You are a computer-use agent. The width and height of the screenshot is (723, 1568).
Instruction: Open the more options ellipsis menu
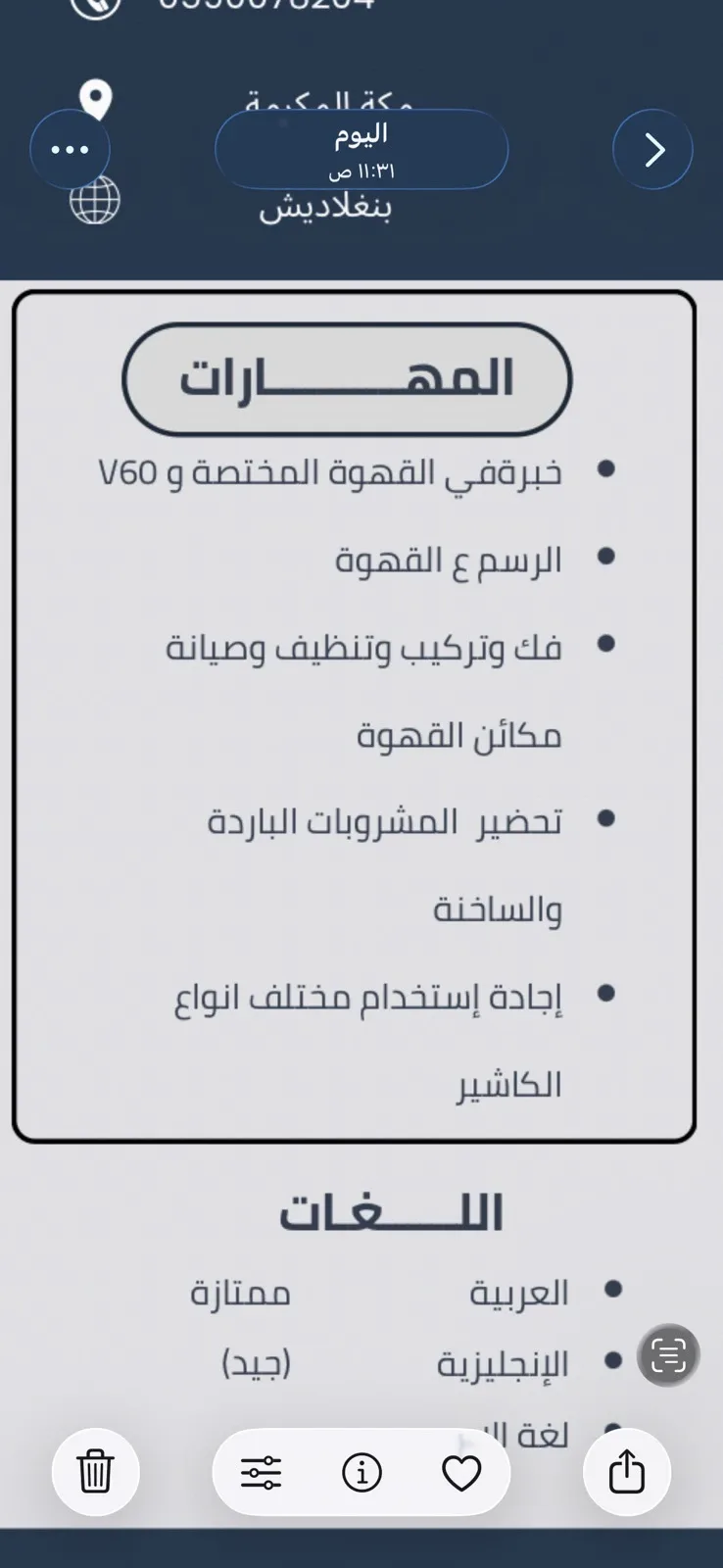tap(70, 150)
